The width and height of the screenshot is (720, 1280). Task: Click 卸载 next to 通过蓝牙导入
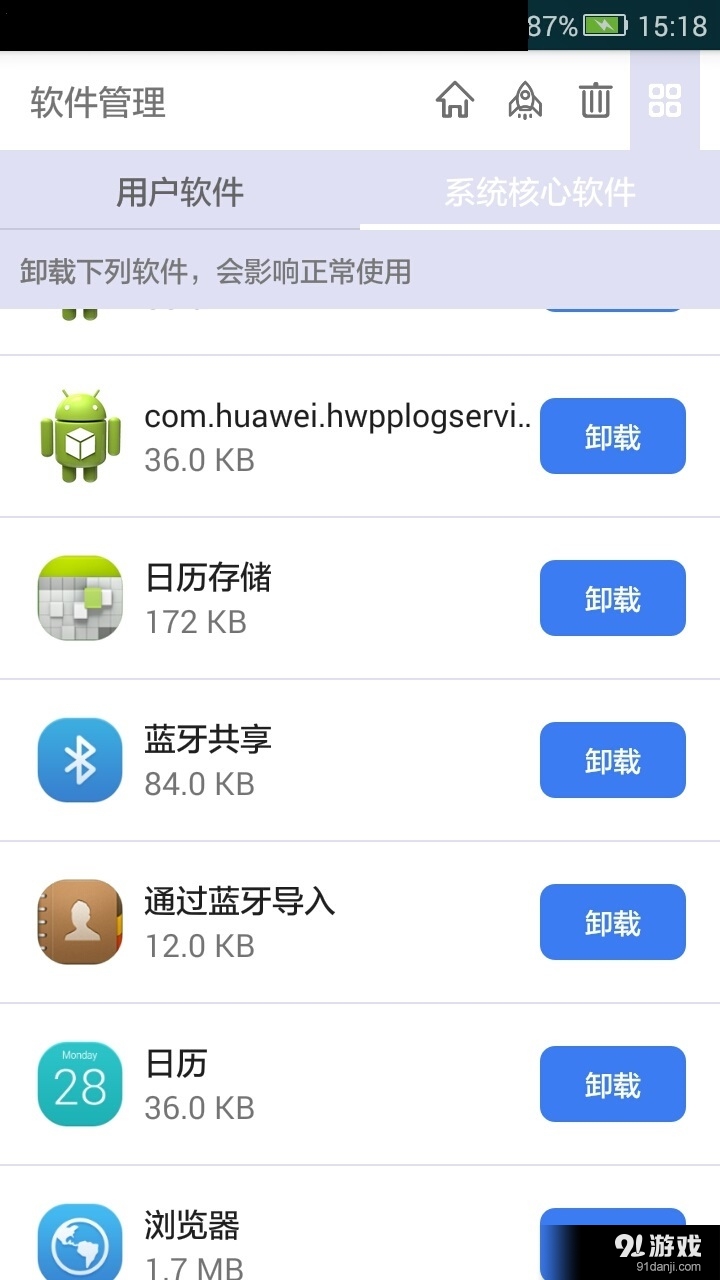pyautogui.click(x=612, y=922)
